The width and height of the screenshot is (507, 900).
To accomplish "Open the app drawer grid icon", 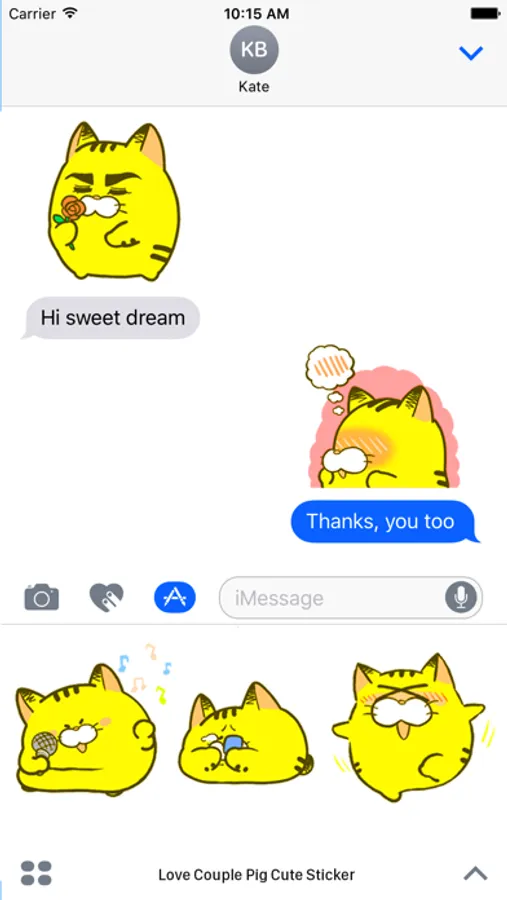I will coord(36,873).
